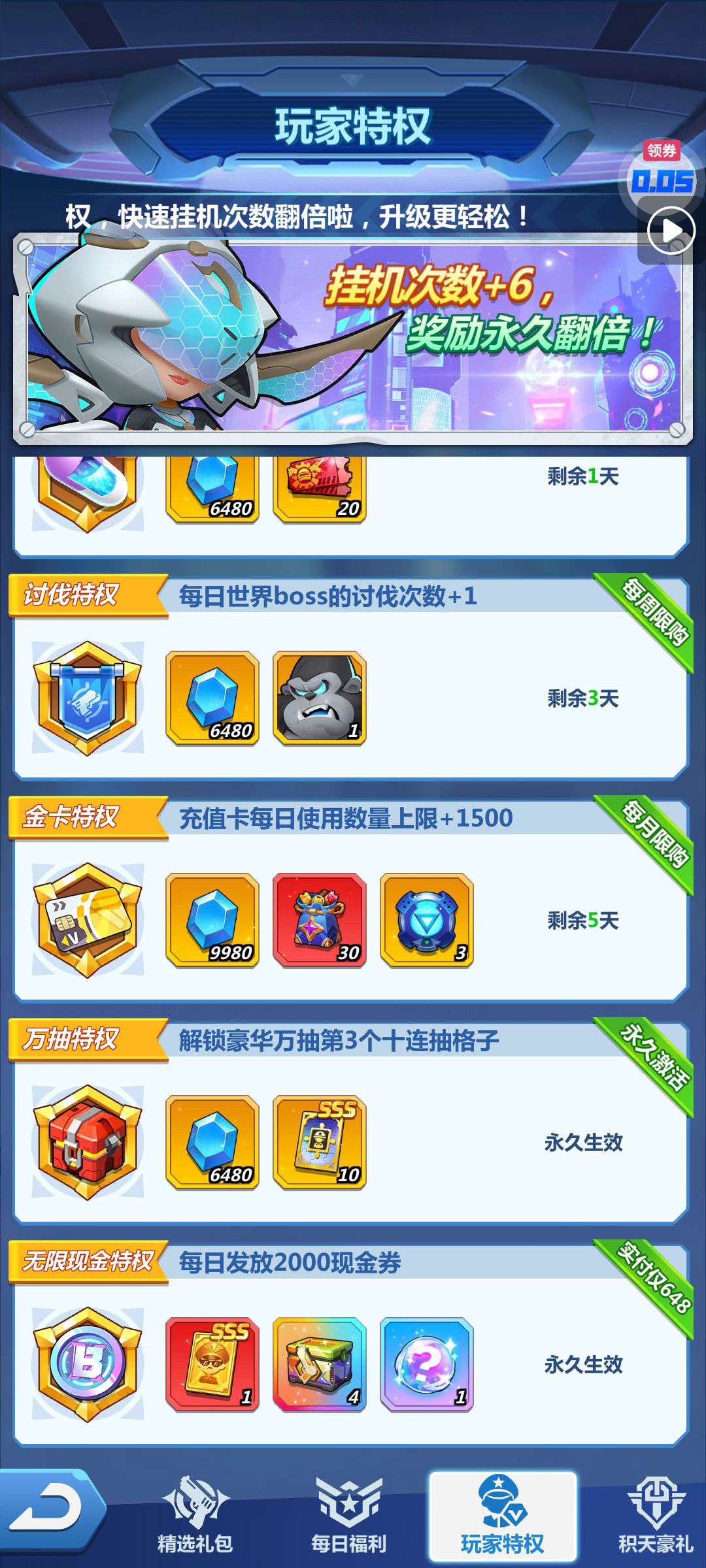706x1568 pixels.
Task: View the SSS card reward with 10
Action: (320, 1142)
